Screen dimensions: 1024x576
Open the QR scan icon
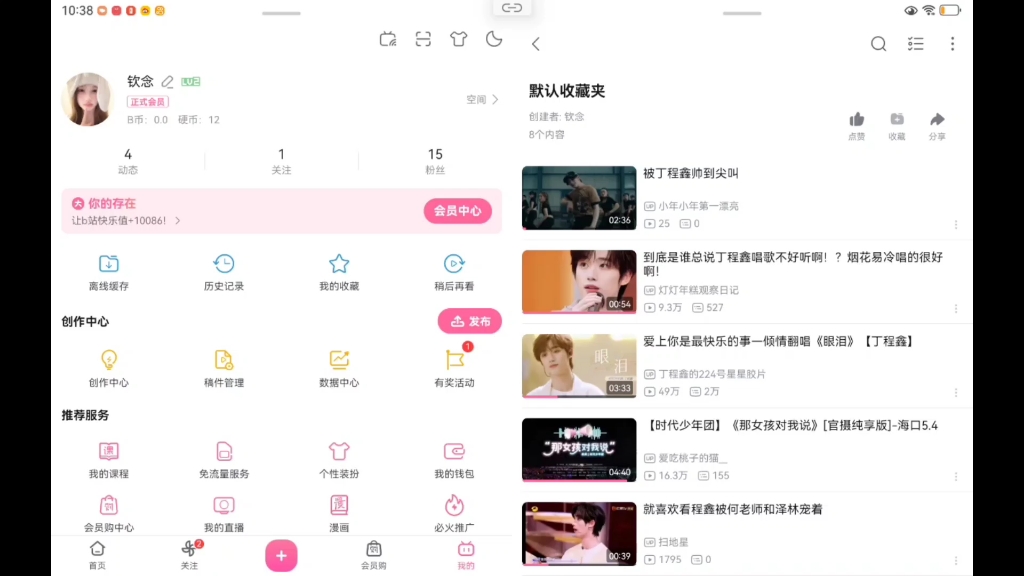pyautogui.click(x=423, y=39)
